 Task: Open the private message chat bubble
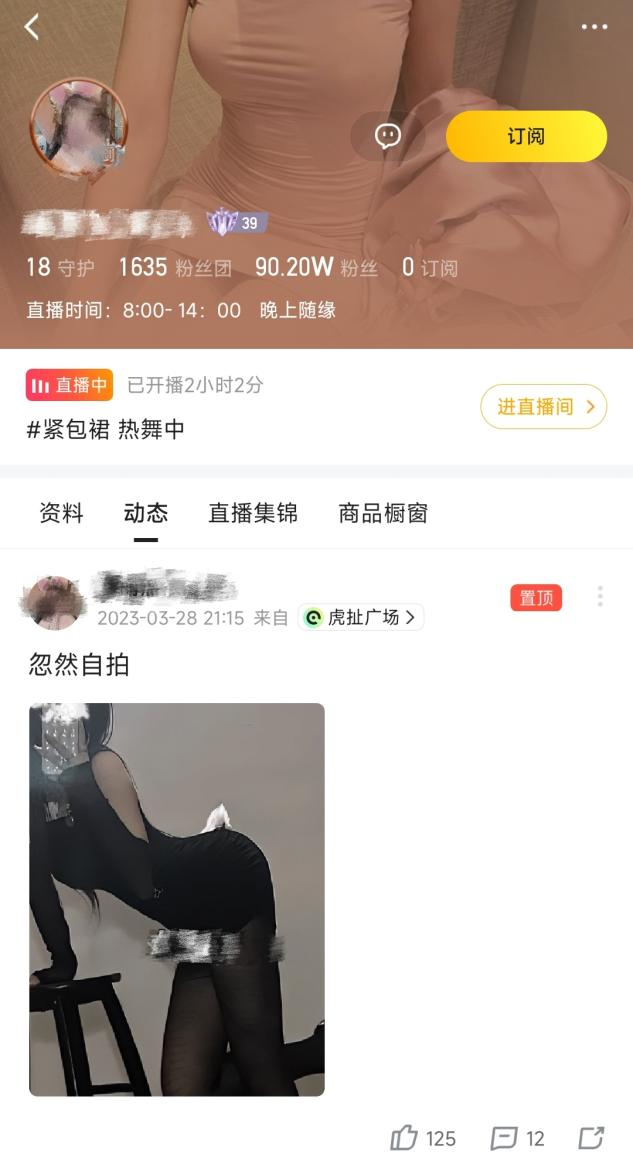388,136
